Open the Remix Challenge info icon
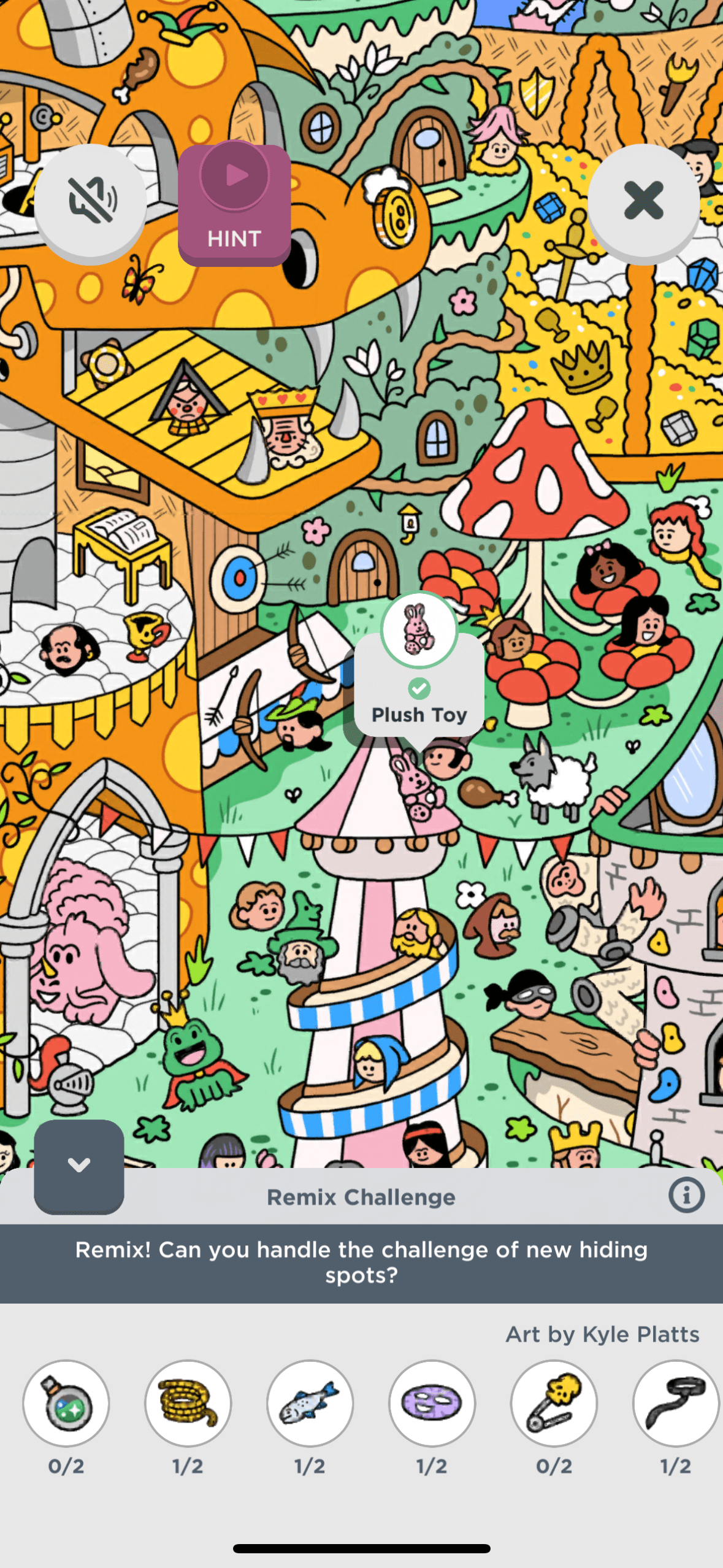 coord(686,1195)
